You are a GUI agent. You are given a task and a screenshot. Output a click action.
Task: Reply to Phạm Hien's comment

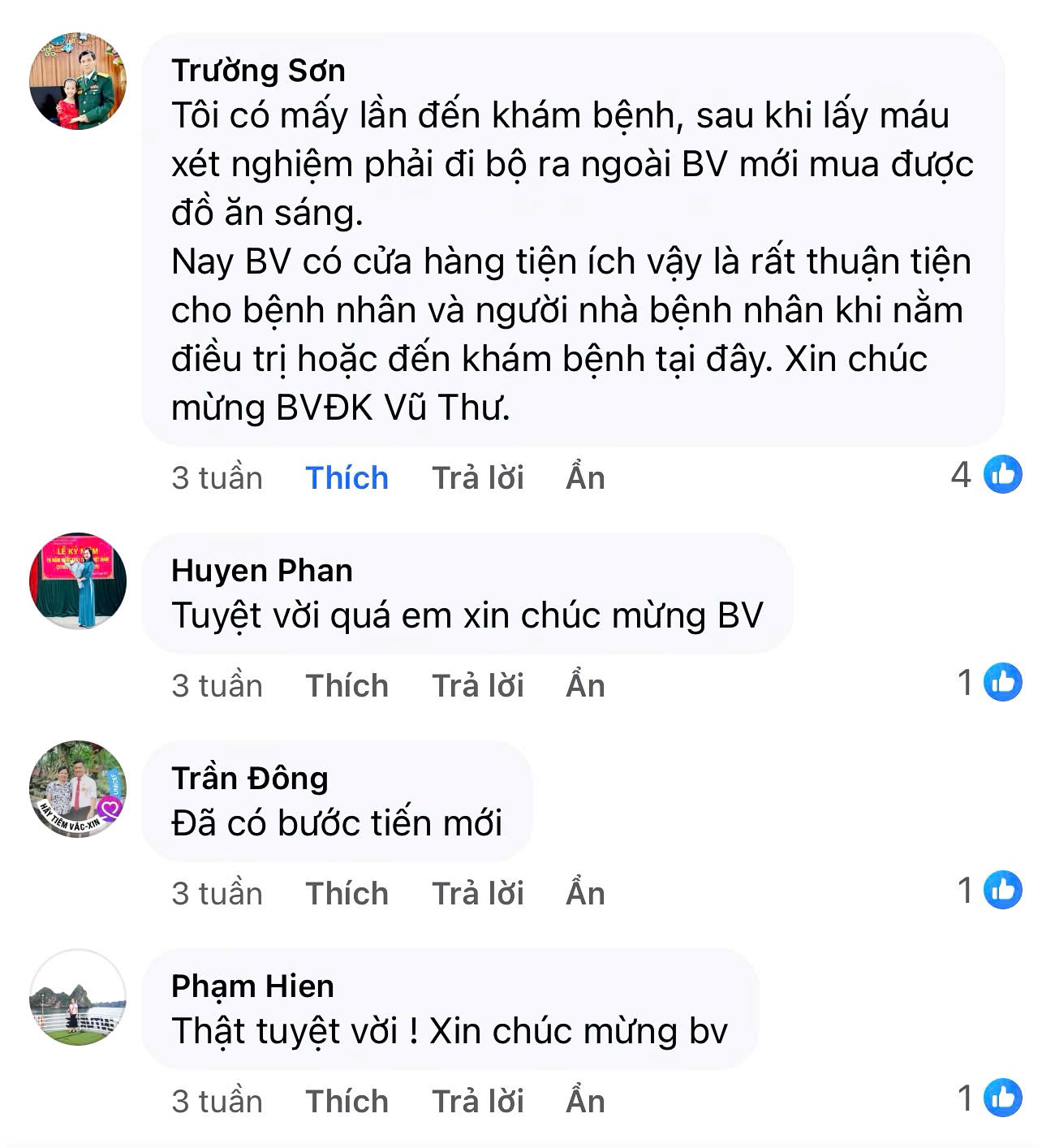pos(477,1101)
